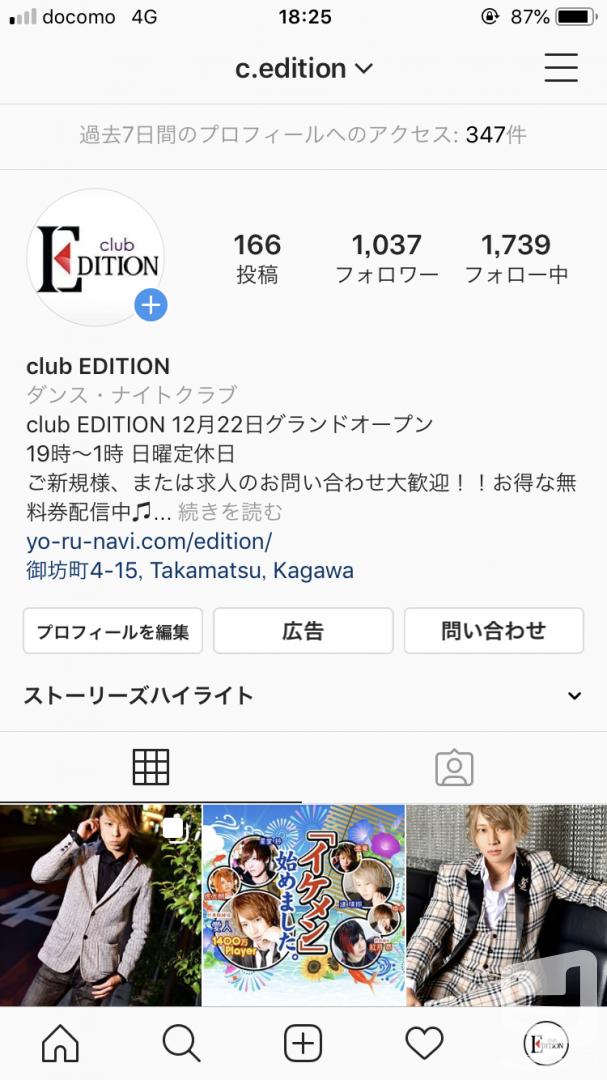
Task: Add a story via profile picture plus
Action: (x=151, y=305)
